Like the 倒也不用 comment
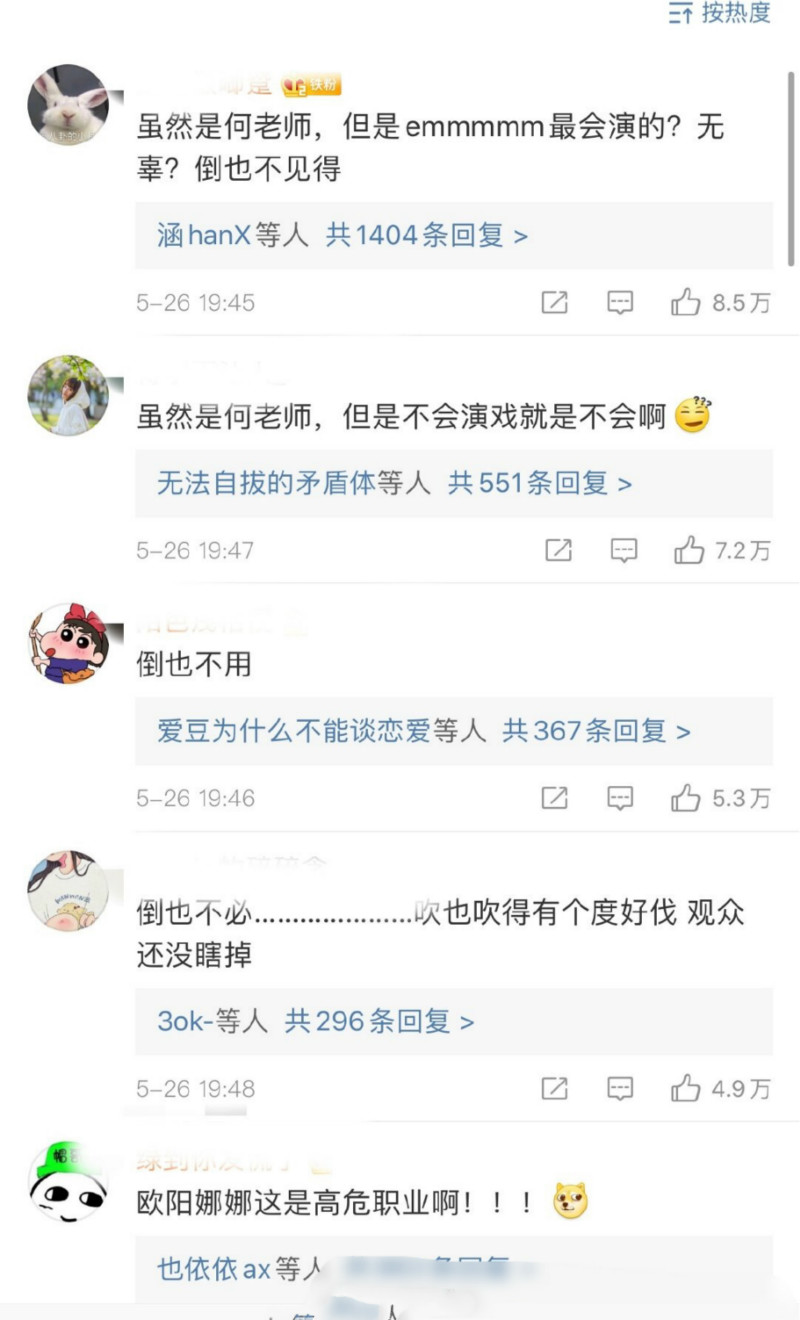This screenshot has width=800, height=1320. pyautogui.click(x=686, y=798)
